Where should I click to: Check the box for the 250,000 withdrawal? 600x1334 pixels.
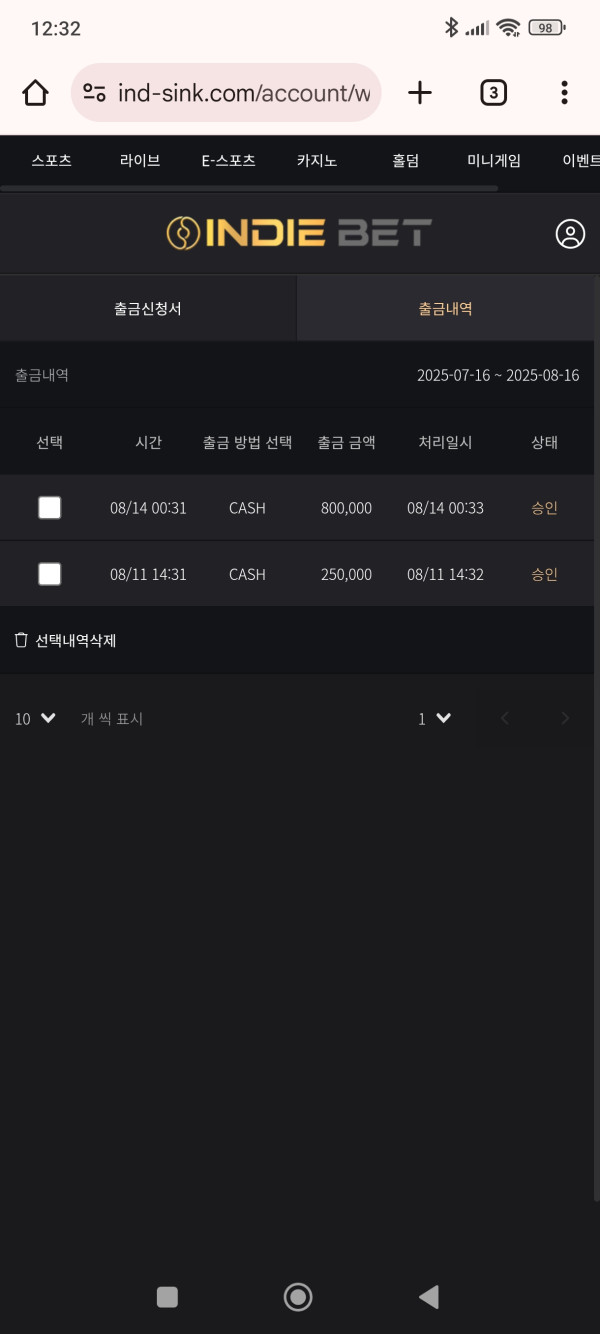click(x=49, y=573)
